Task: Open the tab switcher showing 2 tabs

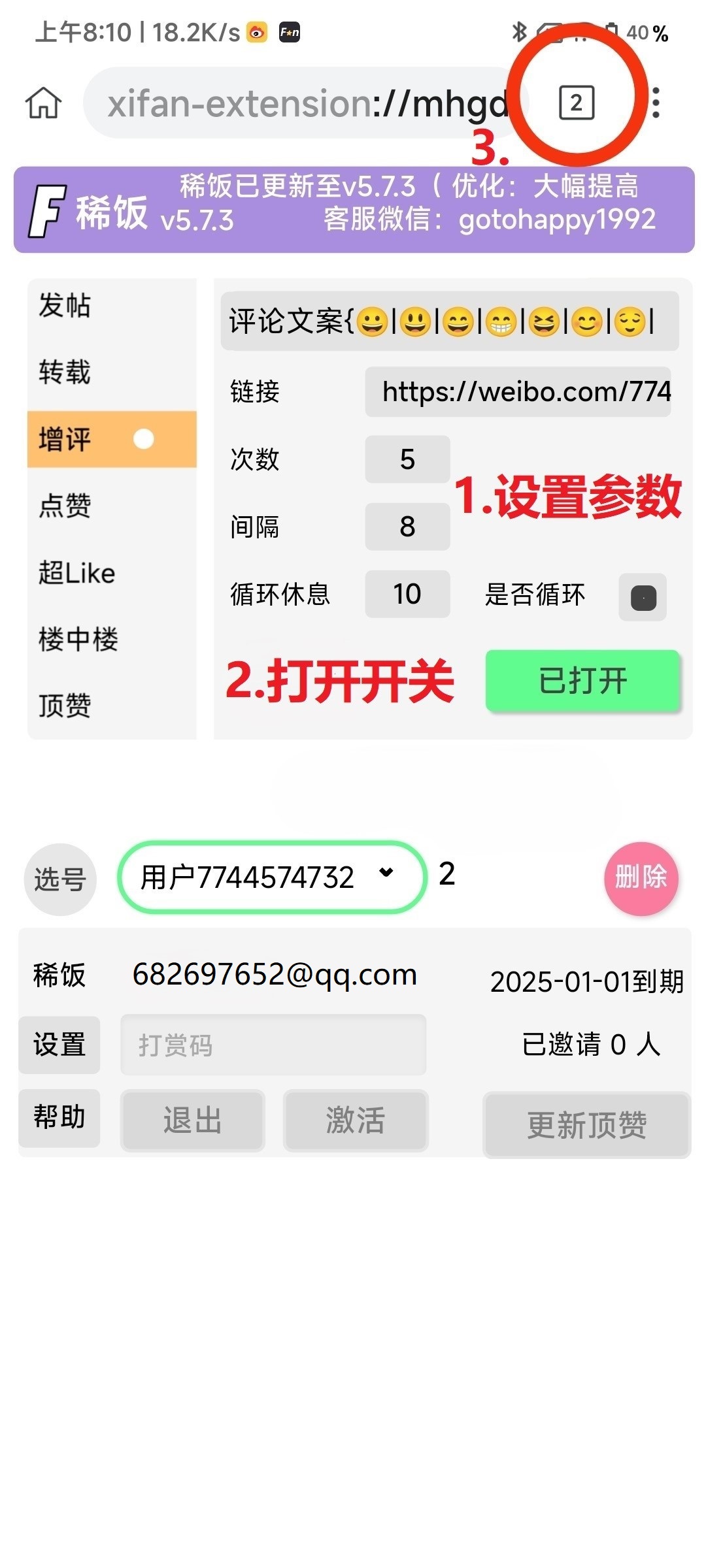Action: 577,103
